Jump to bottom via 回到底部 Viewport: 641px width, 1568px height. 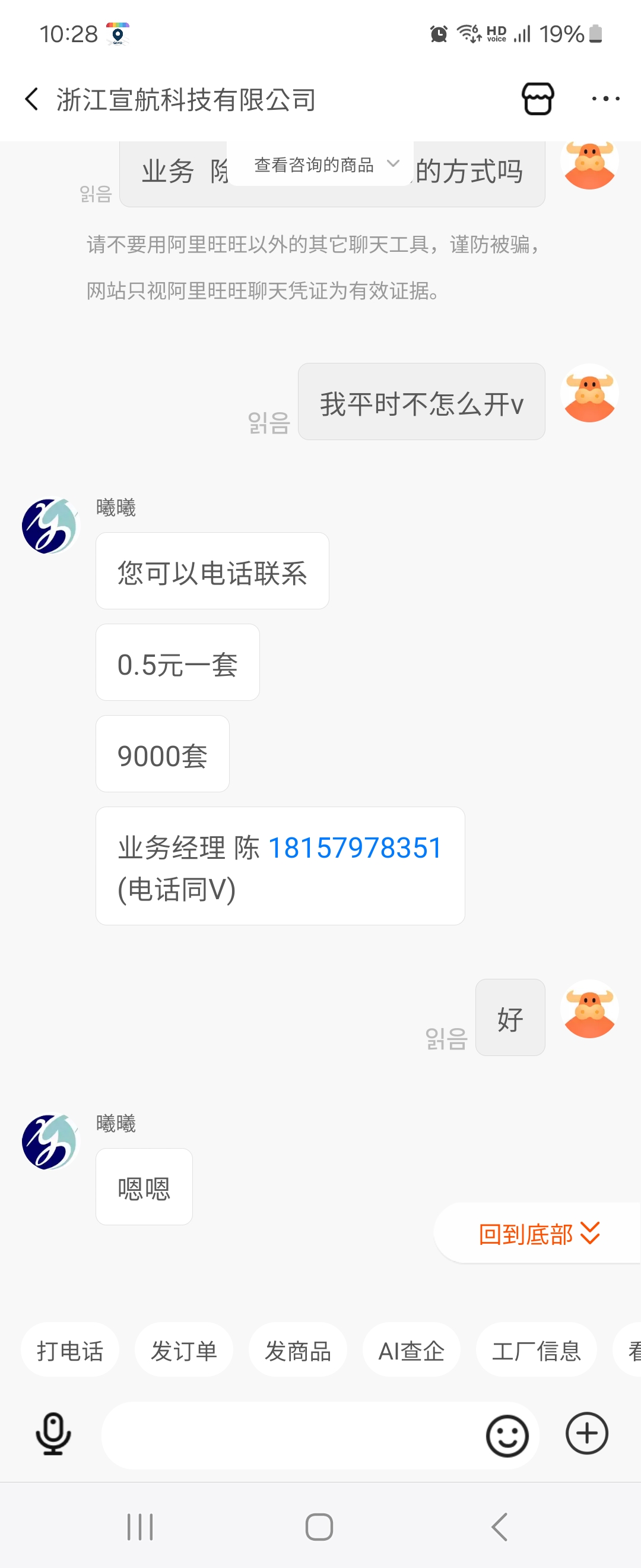click(x=538, y=1234)
